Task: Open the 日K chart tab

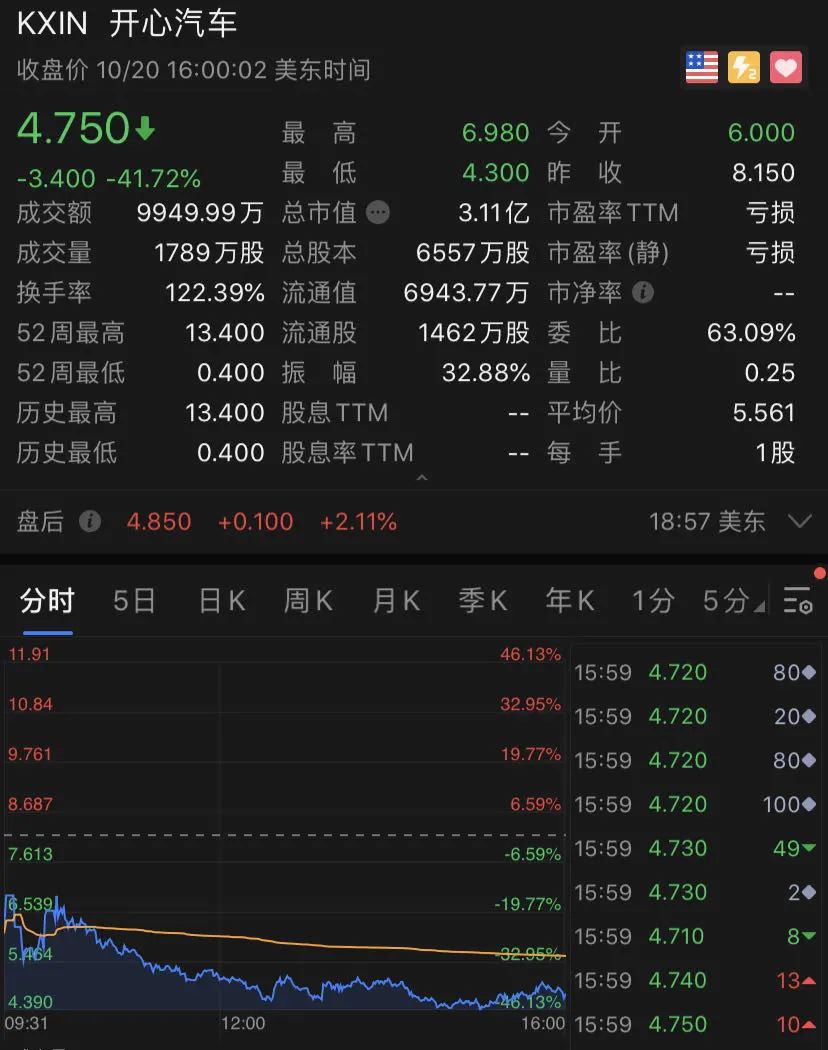Action: (221, 601)
